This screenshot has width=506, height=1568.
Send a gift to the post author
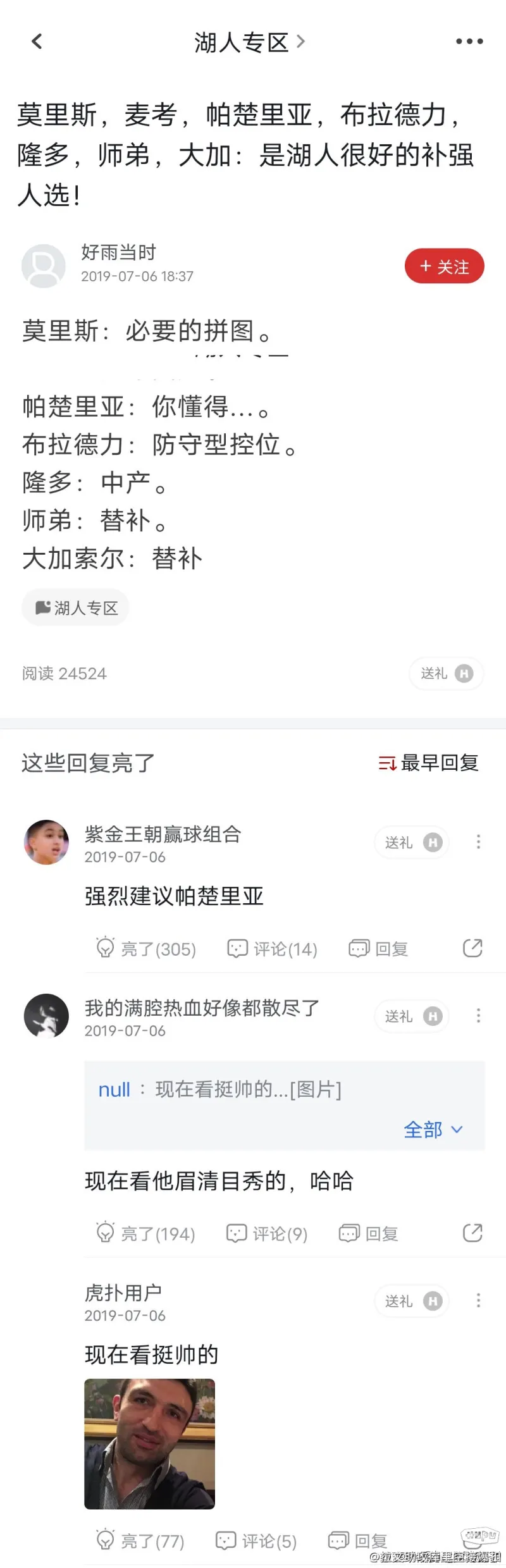click(x=446, y=674)
